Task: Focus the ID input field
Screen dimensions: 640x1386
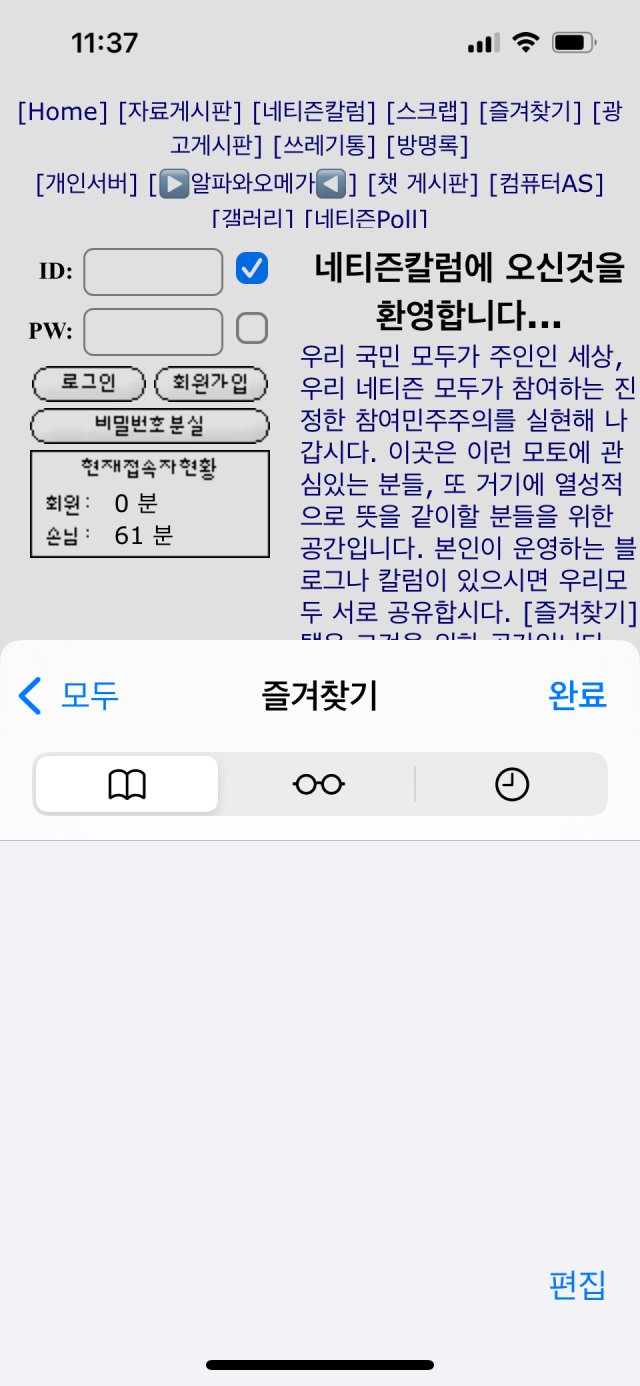Action: point(153,272)
